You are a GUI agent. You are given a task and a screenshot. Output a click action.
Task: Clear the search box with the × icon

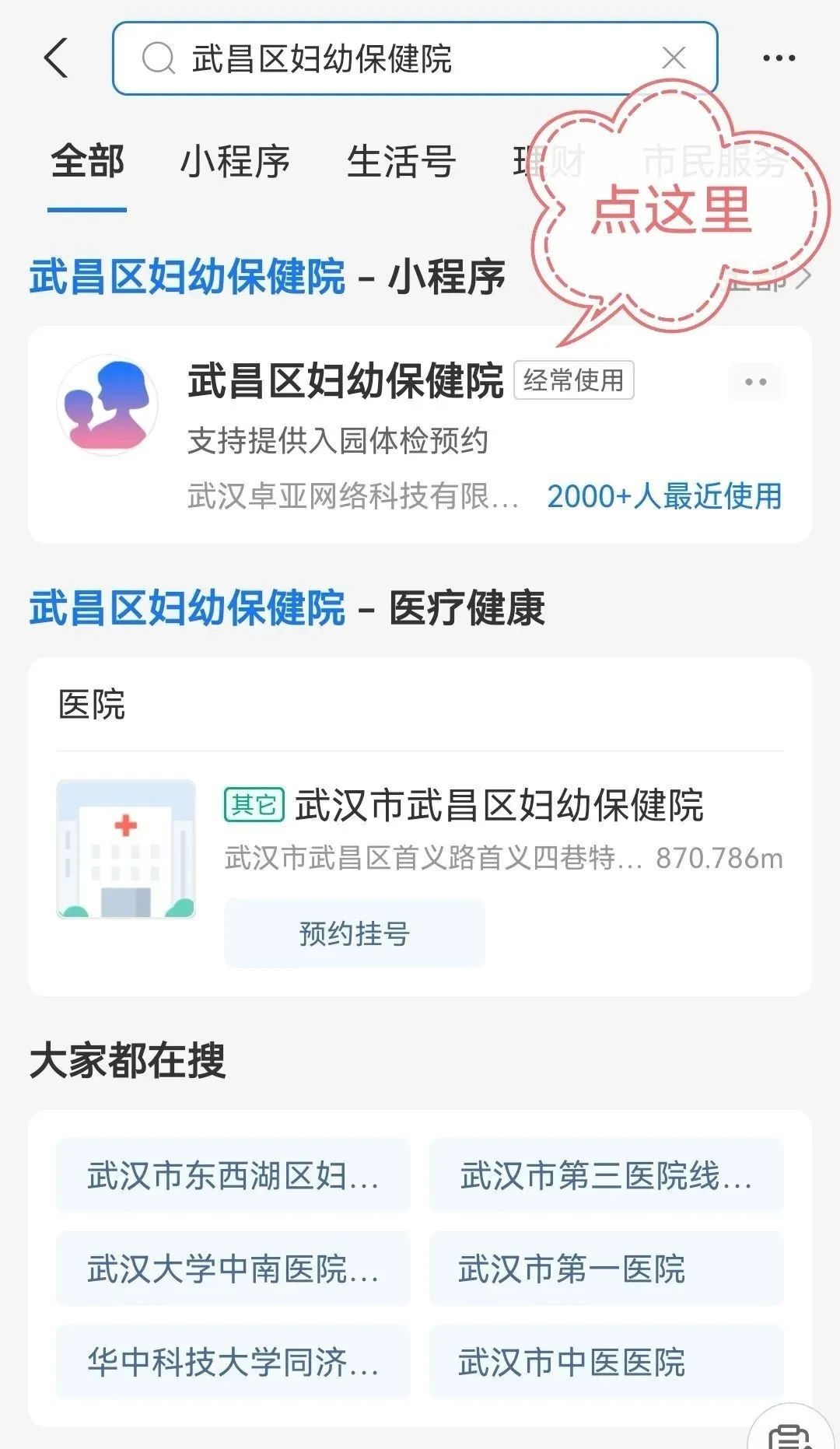point(672,57)
